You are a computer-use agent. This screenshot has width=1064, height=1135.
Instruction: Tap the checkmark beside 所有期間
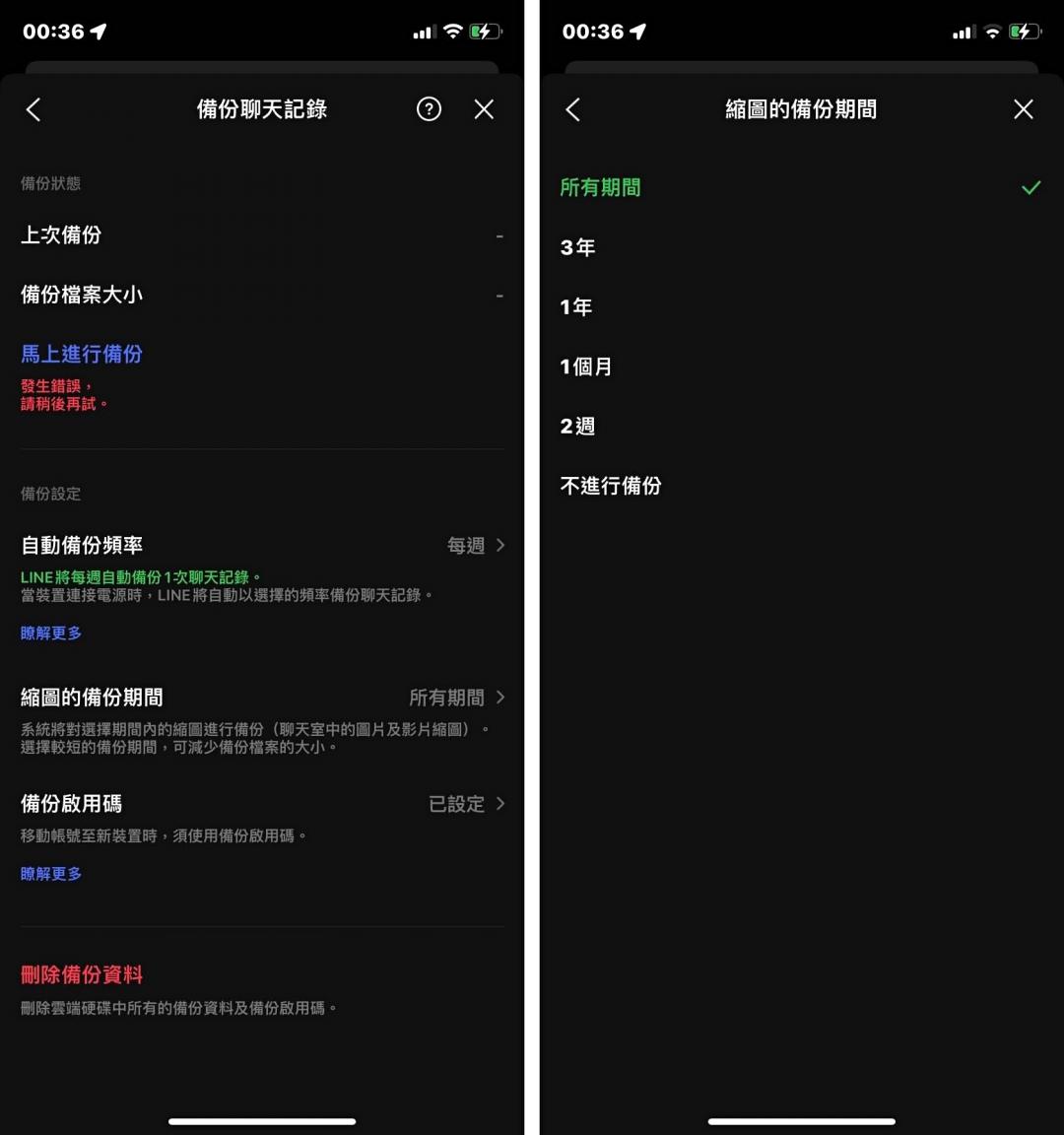pos(1031,187)
